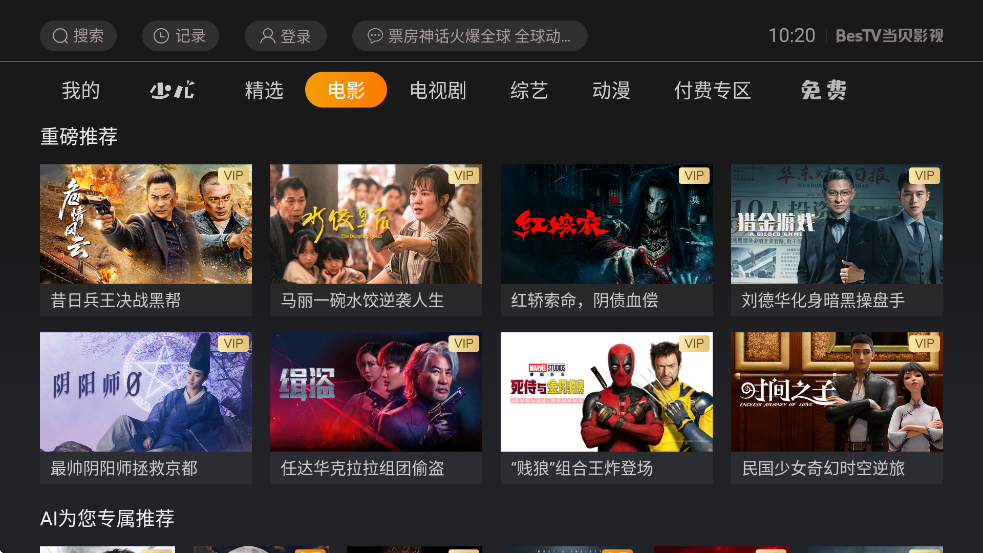The width and height of the screenshot is (983, 553).
Task: Tap the 登录 login button
Action: tap(285, 36)
